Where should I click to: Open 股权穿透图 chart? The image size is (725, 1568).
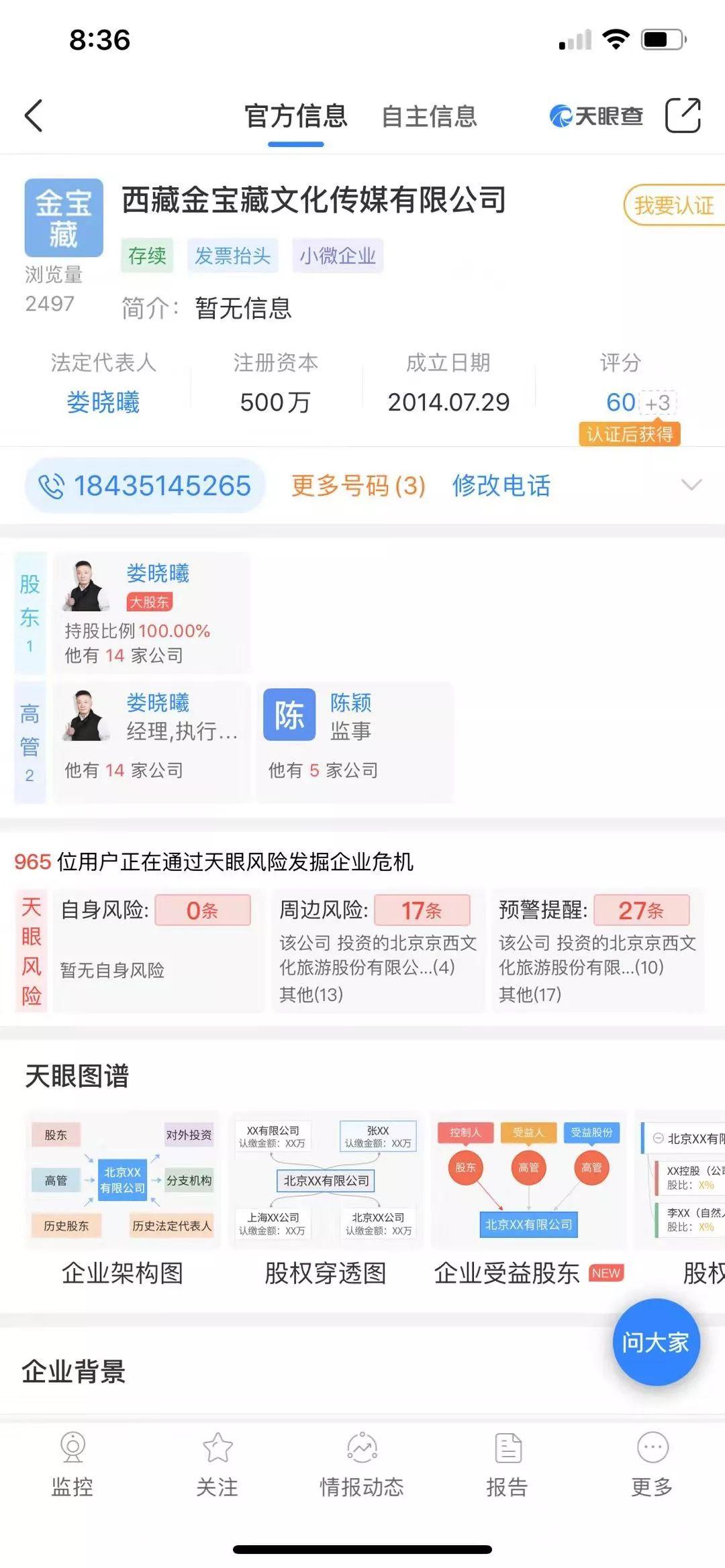[x=326, y=1196]
